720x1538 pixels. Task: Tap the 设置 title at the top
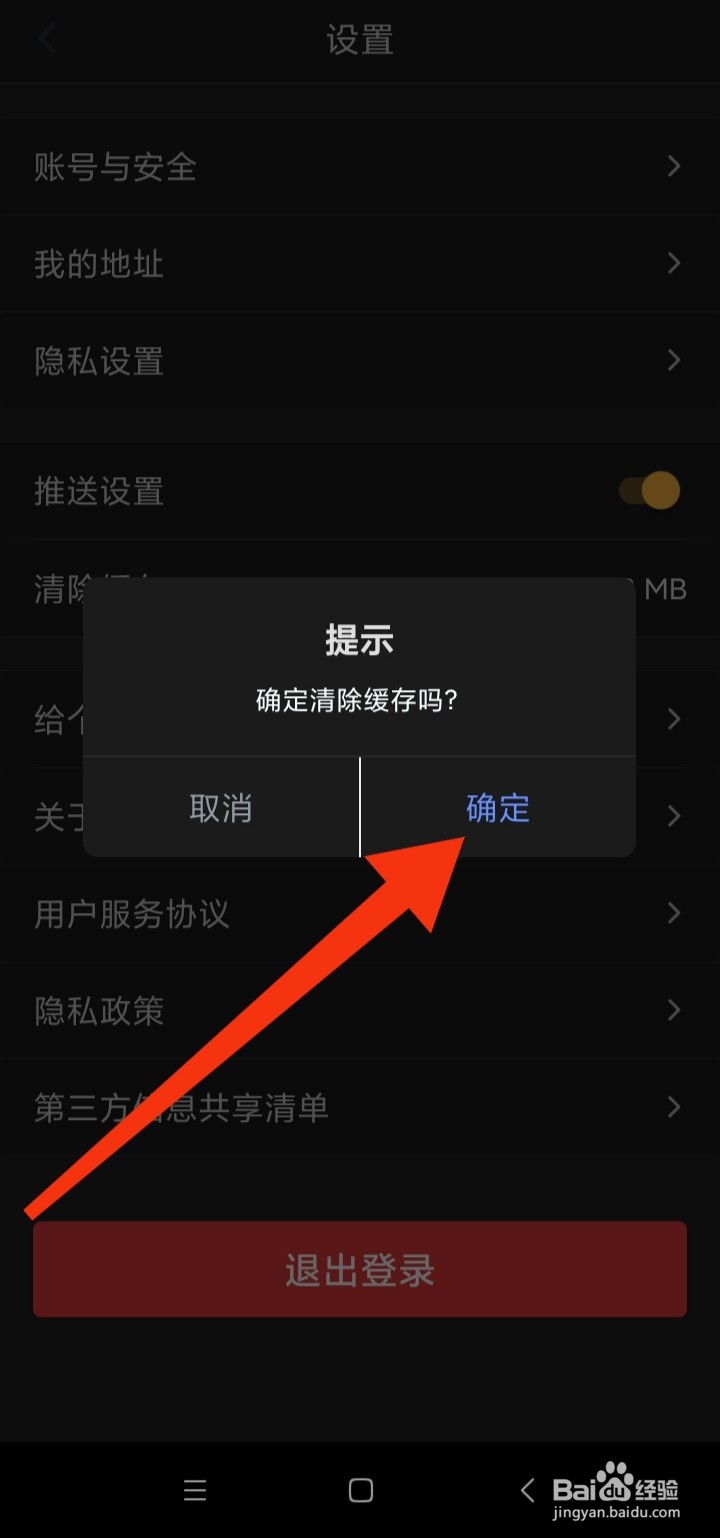coord(360,40)
